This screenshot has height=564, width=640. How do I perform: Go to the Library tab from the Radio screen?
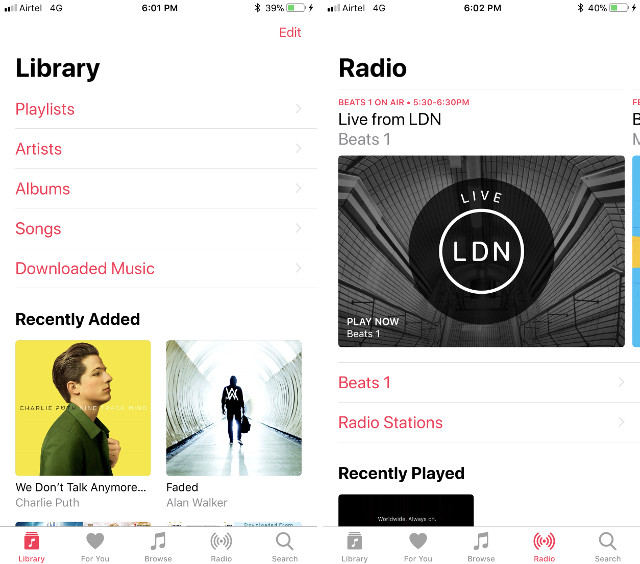point(354,546)
